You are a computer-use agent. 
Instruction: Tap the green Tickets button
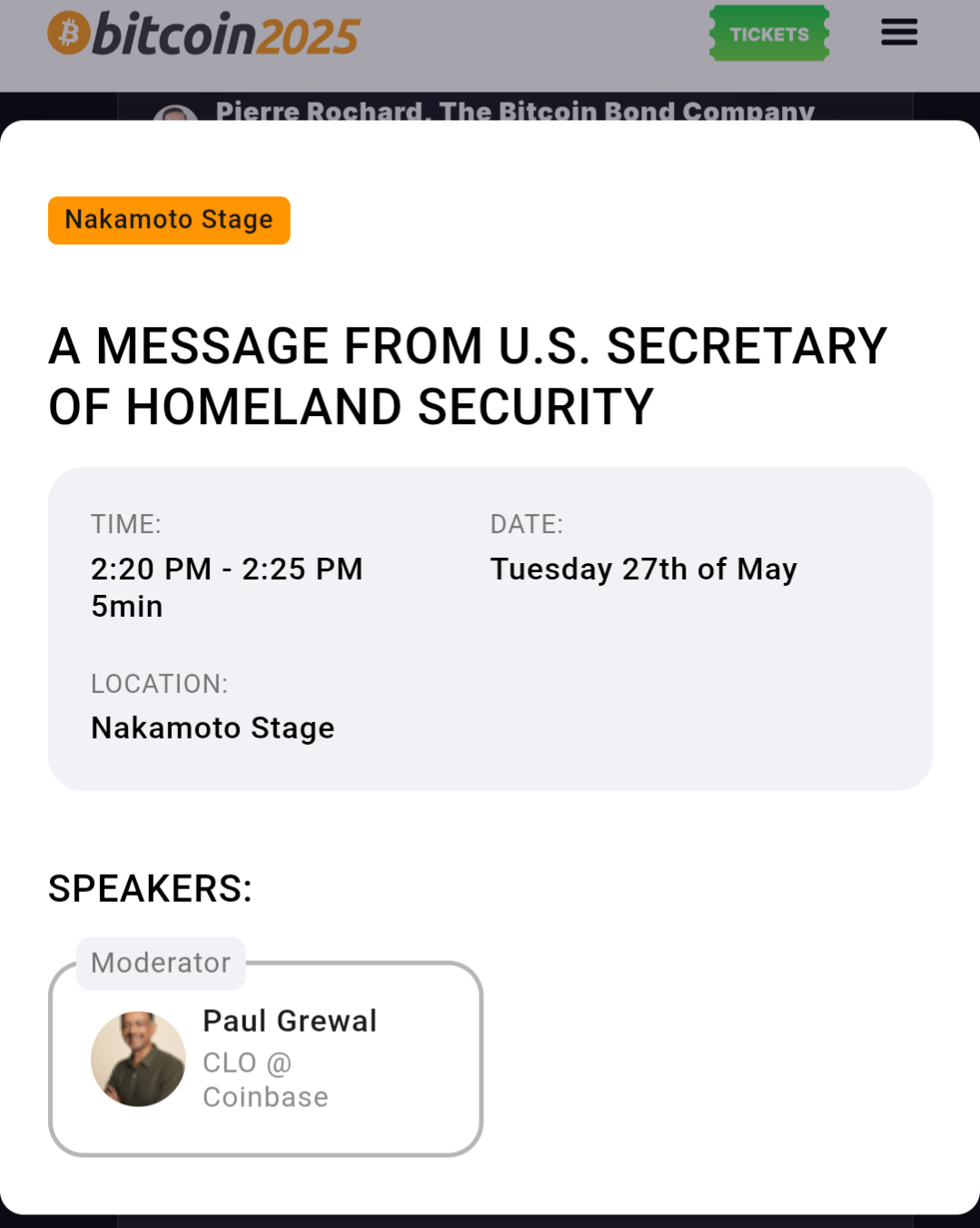769,35
